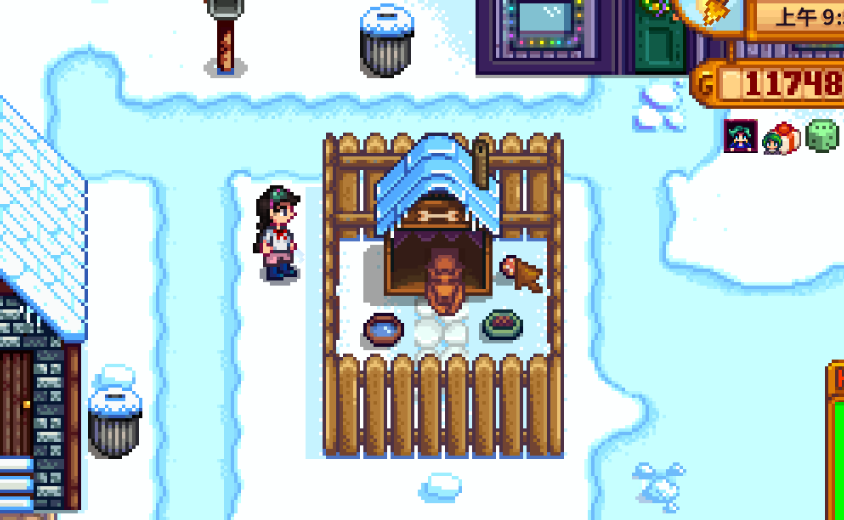Open the gift buff icon next to the dice

coord(781,137)
